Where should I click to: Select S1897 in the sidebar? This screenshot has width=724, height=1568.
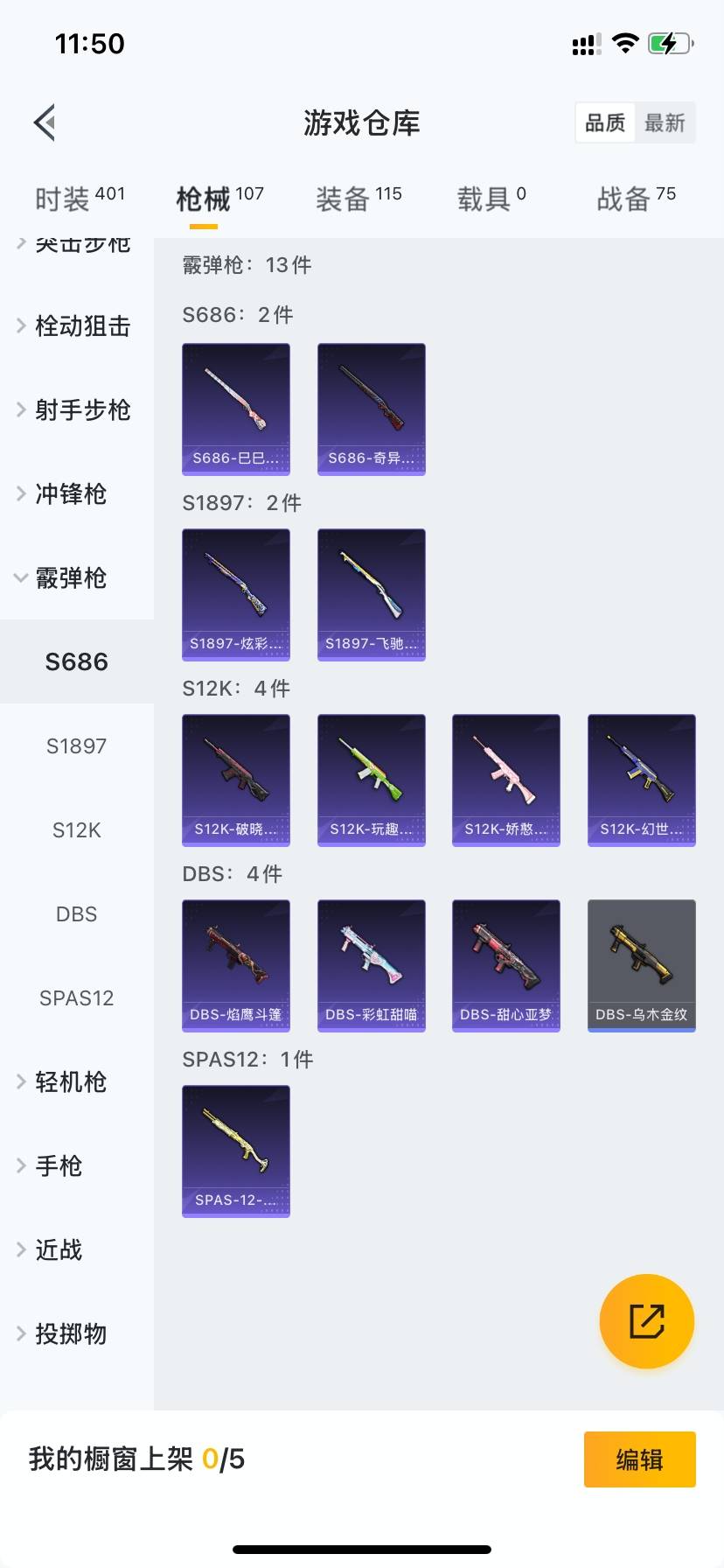coord(77,746)
